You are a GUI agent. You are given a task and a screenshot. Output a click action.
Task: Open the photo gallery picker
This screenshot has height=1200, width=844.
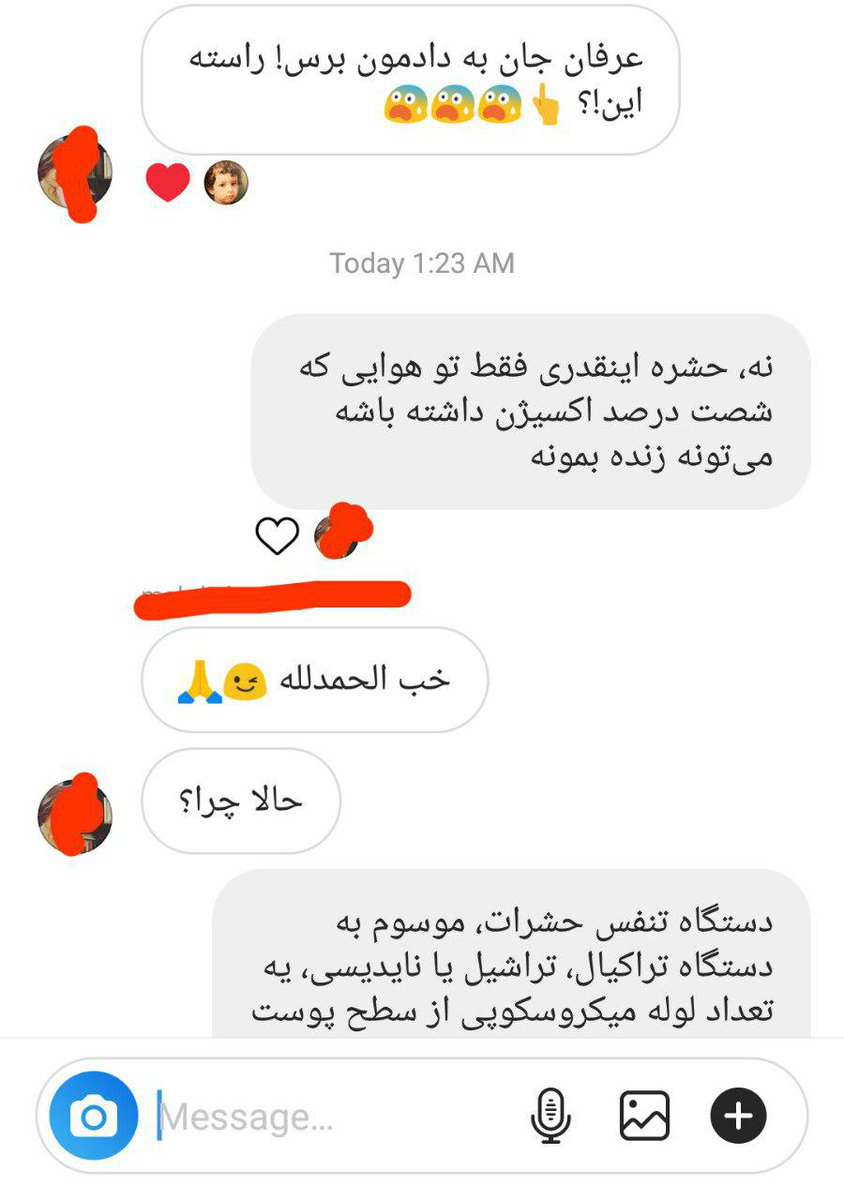click(x=644, y=1116)
